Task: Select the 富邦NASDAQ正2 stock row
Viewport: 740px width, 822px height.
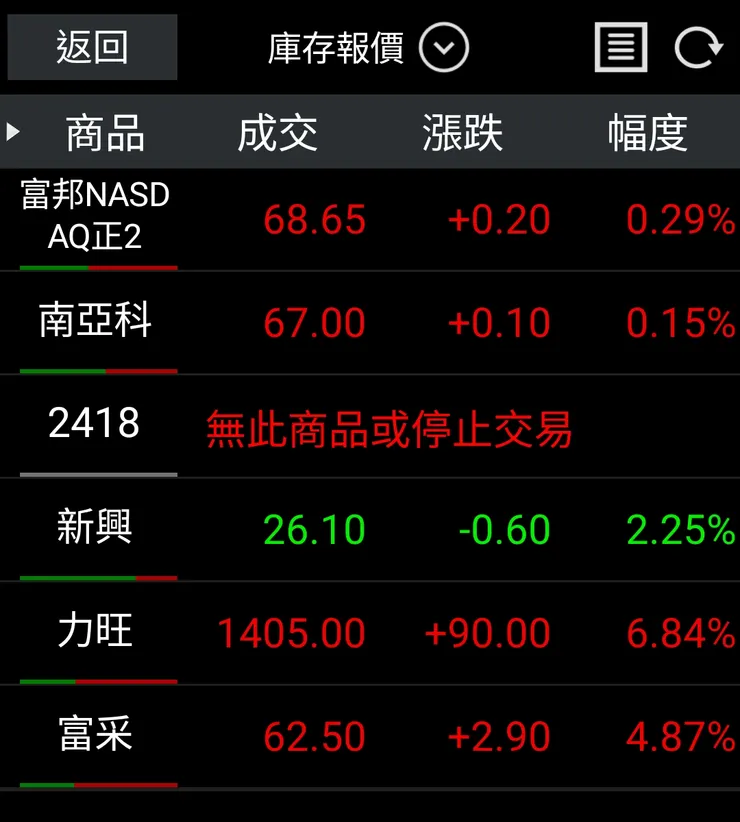Action: [x=370, y=217]
